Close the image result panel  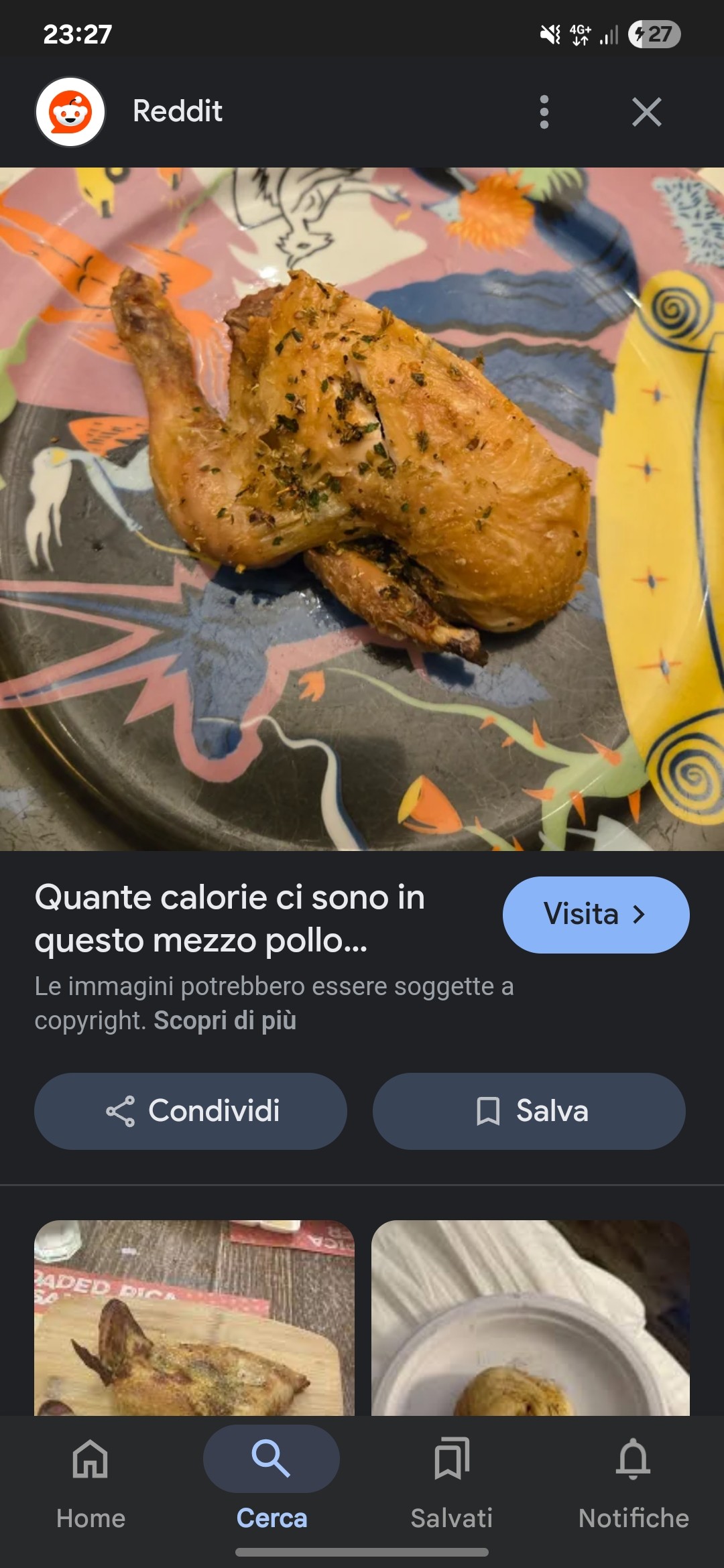(646, 112)
